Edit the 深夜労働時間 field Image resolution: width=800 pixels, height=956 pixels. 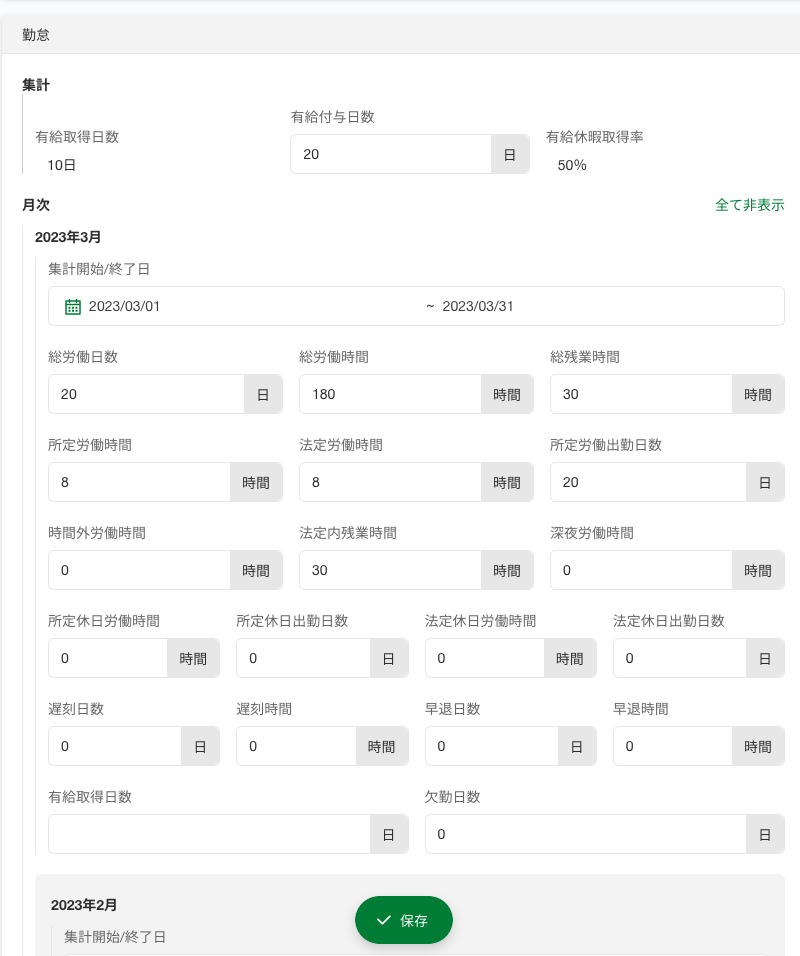640,570
